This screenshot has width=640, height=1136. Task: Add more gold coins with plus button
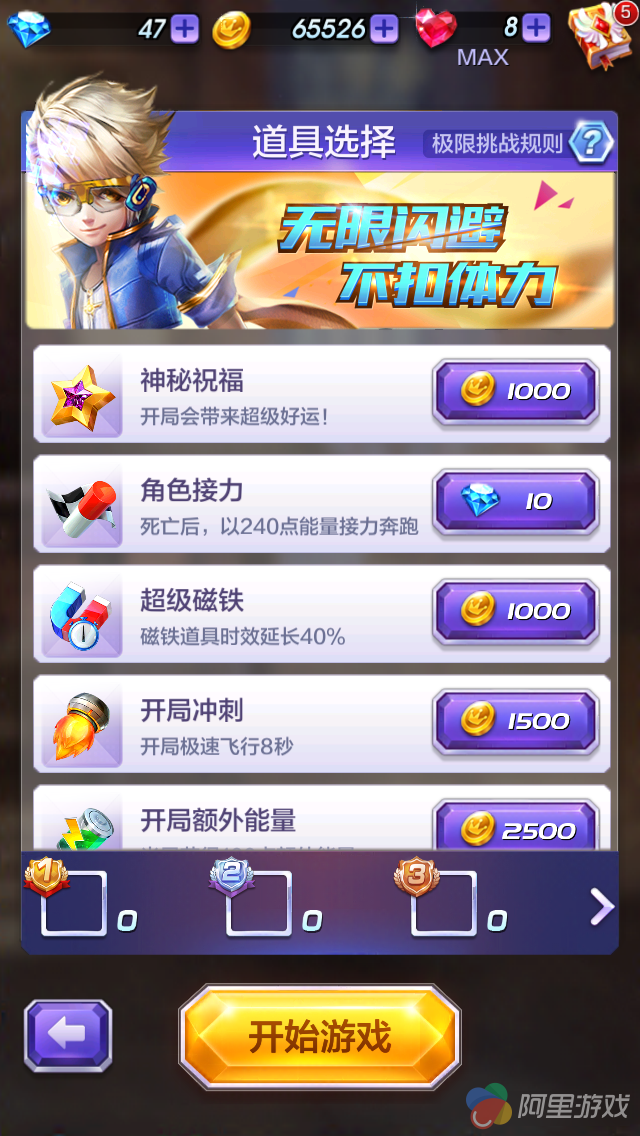pos(384,28)
